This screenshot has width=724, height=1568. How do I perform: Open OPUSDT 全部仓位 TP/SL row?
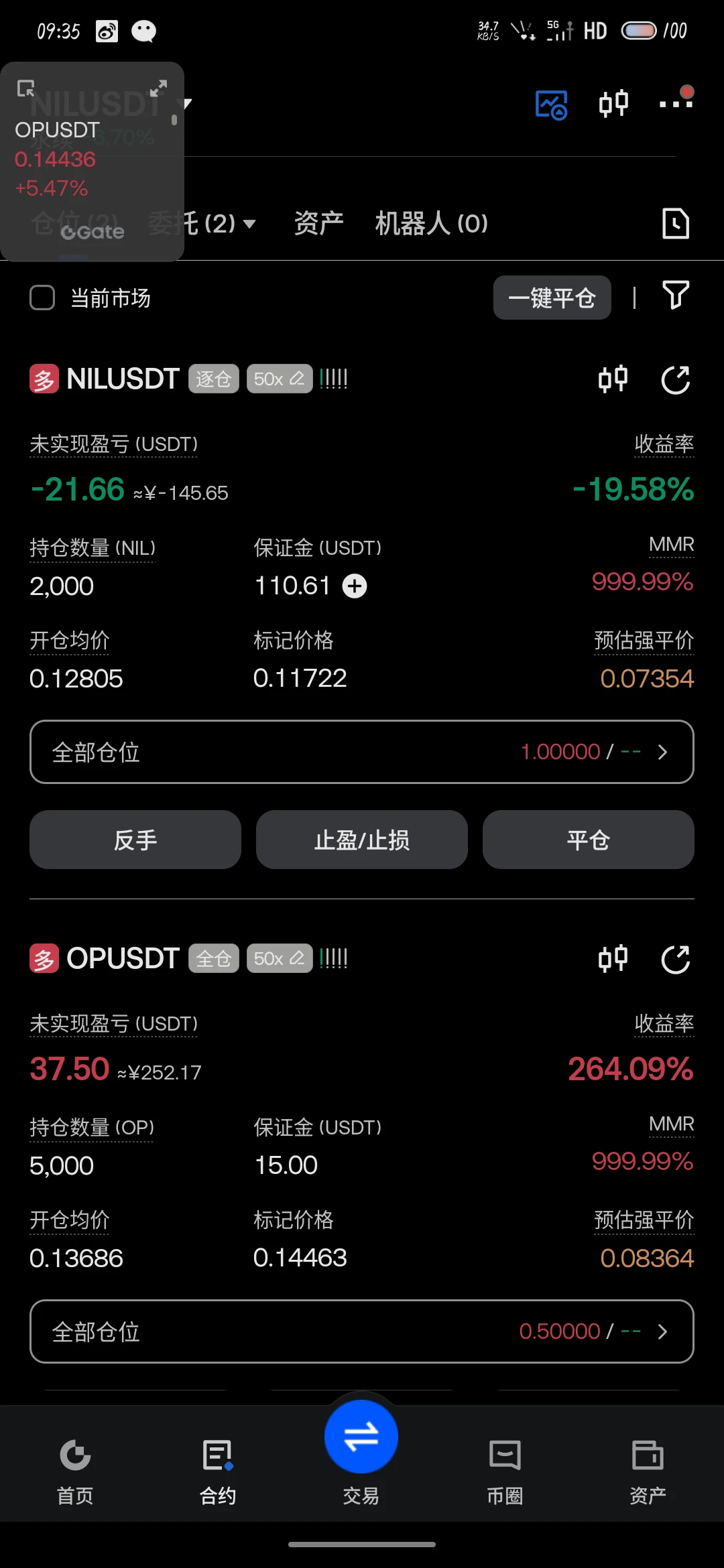click(x=362, y=1331)
